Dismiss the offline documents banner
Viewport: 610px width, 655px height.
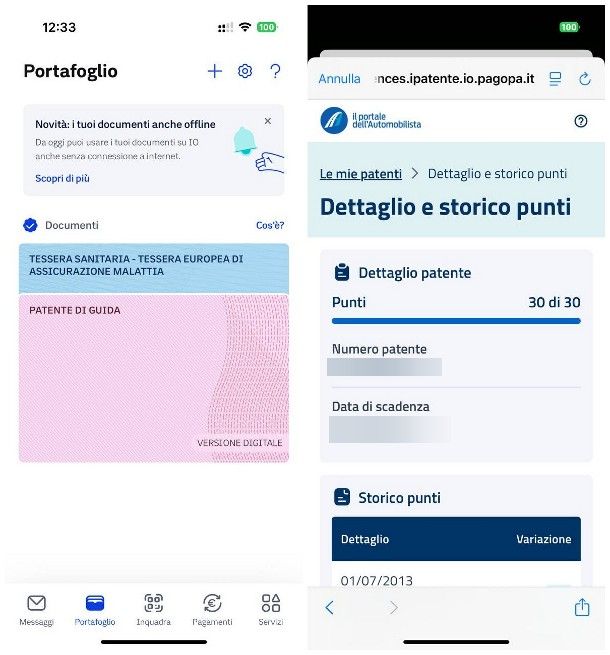point(267,121)
